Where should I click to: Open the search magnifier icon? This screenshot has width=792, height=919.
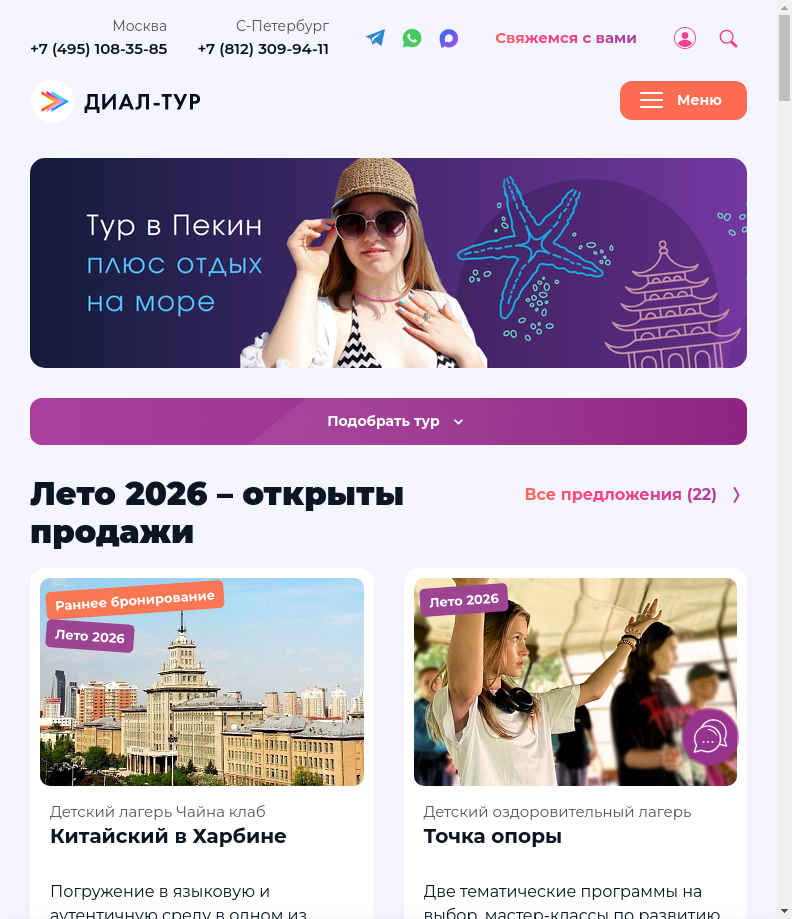pos(728,39)
